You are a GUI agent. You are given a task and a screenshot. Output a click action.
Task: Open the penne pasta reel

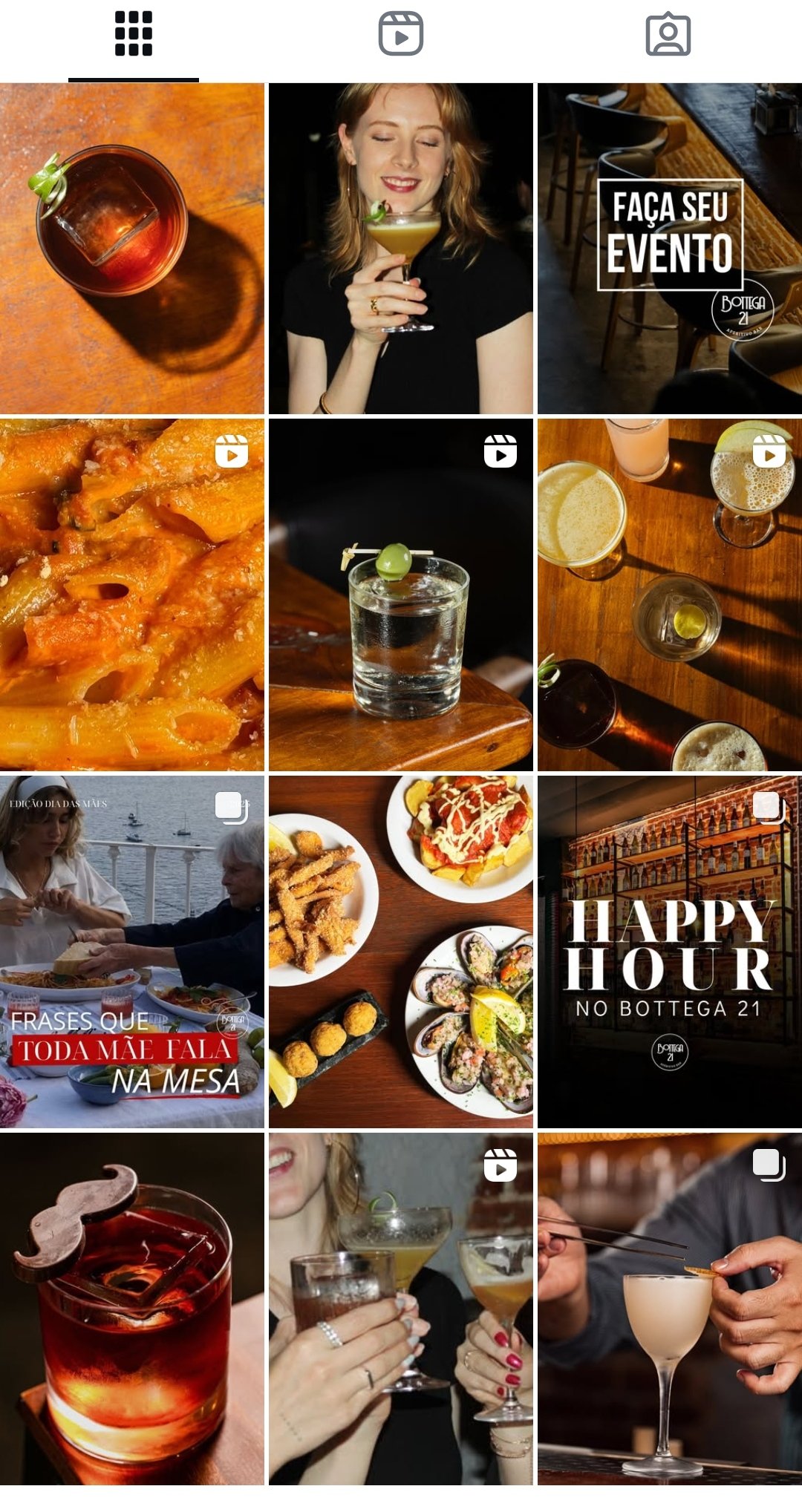coord(132,595)
